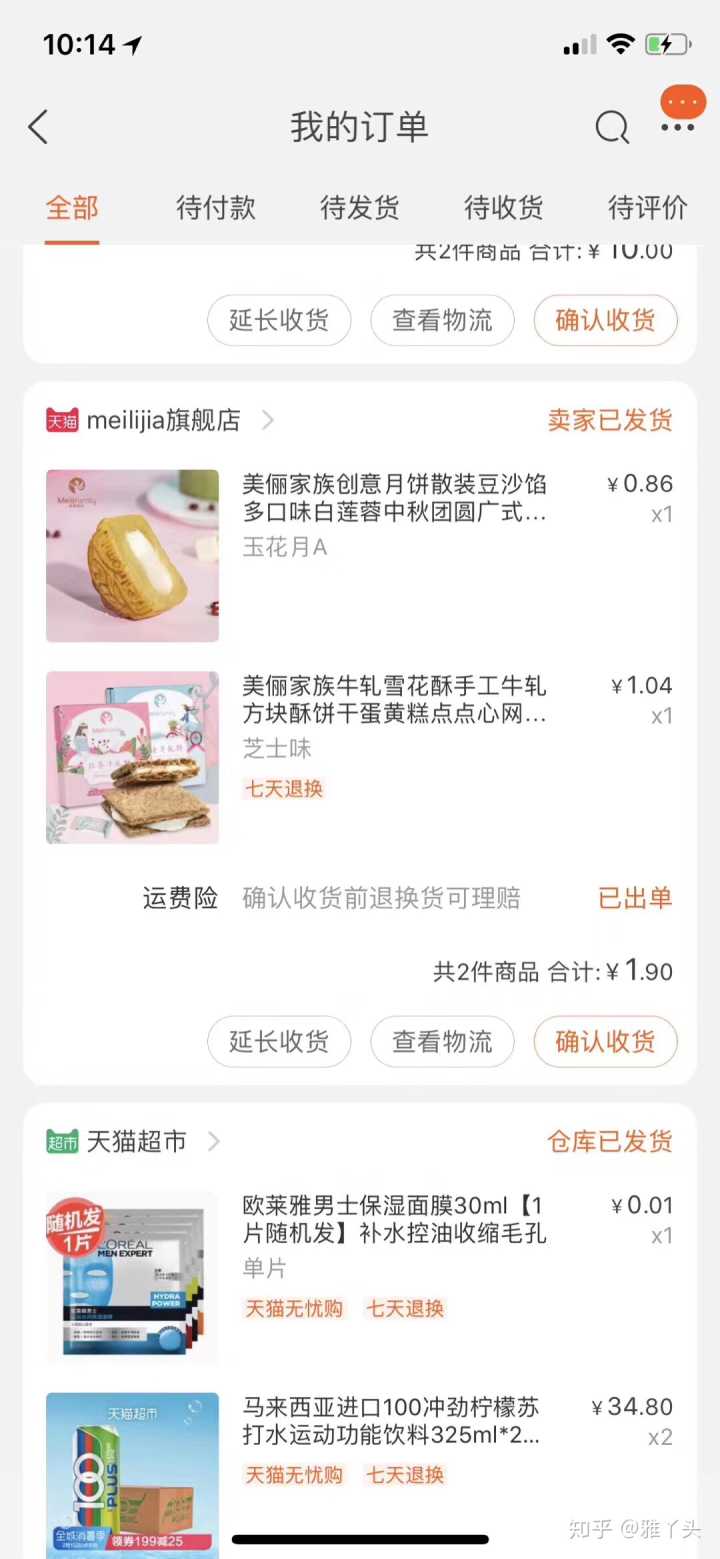Select the 全部 orders tab
The width and height of the screenshot is (720, 1559).
pyautogui.click(x=72, y=208)
